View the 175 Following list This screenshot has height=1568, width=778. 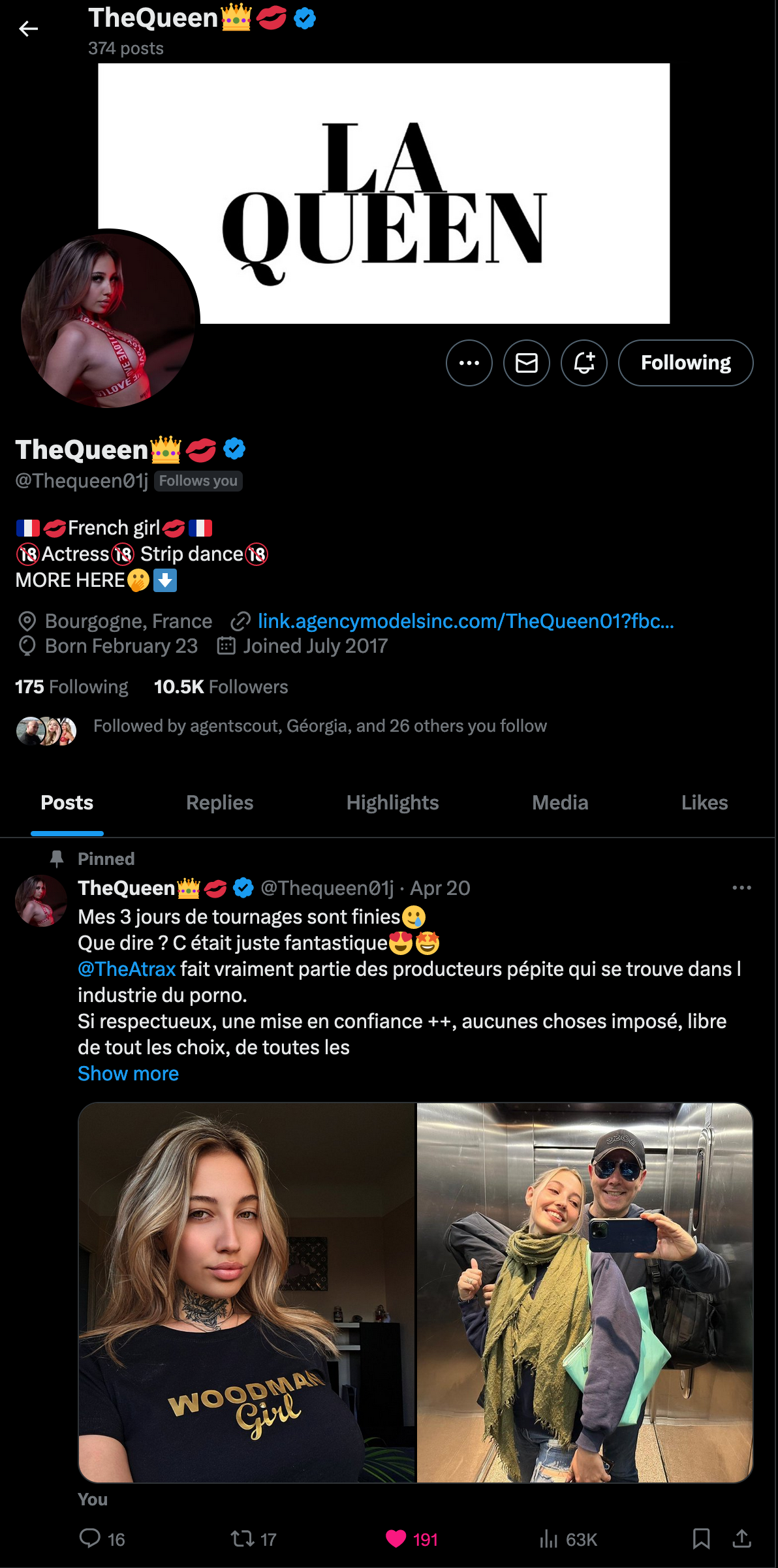[72, 687]
